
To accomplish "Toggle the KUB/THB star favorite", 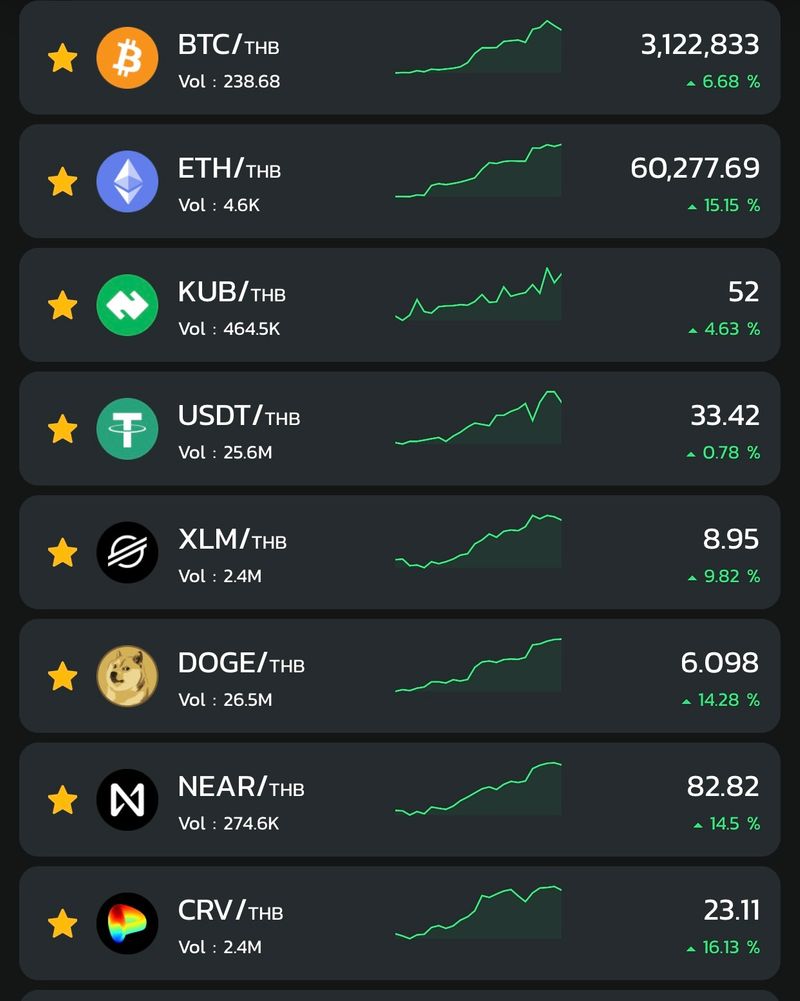I will (61, 305).
